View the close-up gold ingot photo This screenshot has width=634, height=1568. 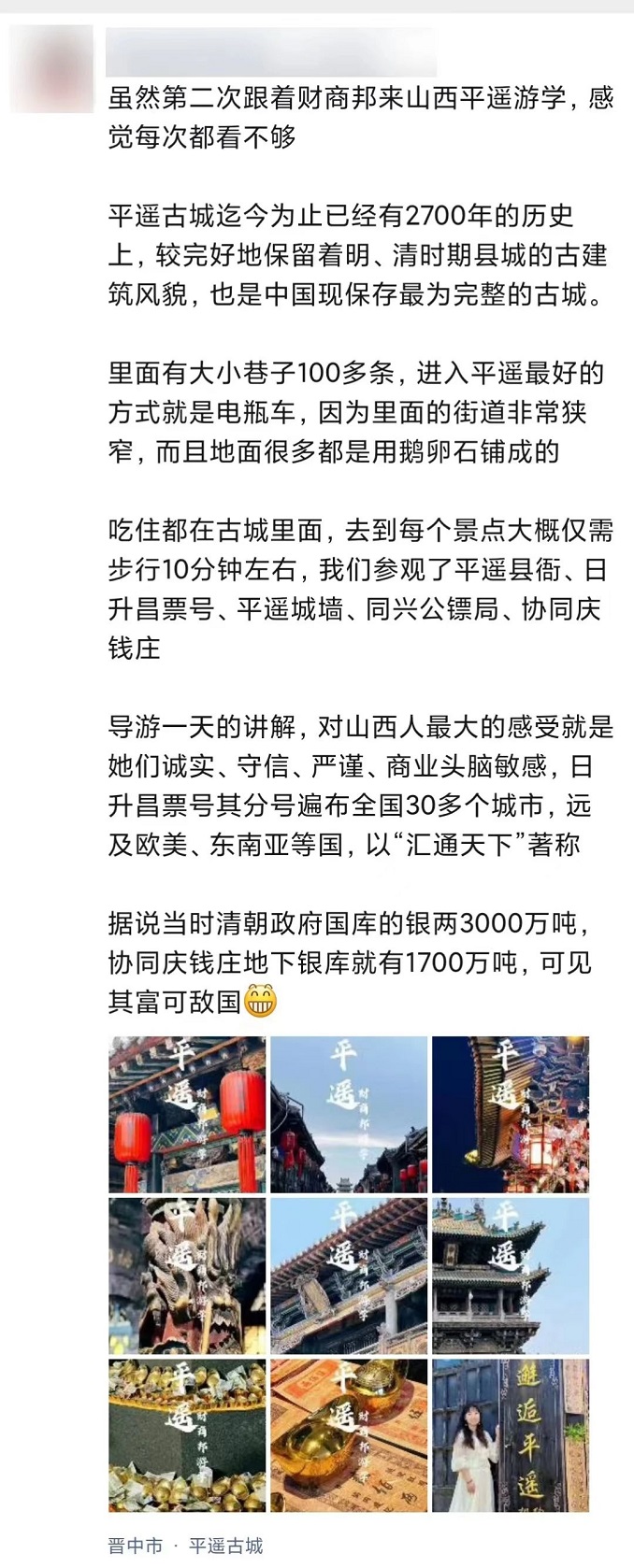(x=349, y=1435)
